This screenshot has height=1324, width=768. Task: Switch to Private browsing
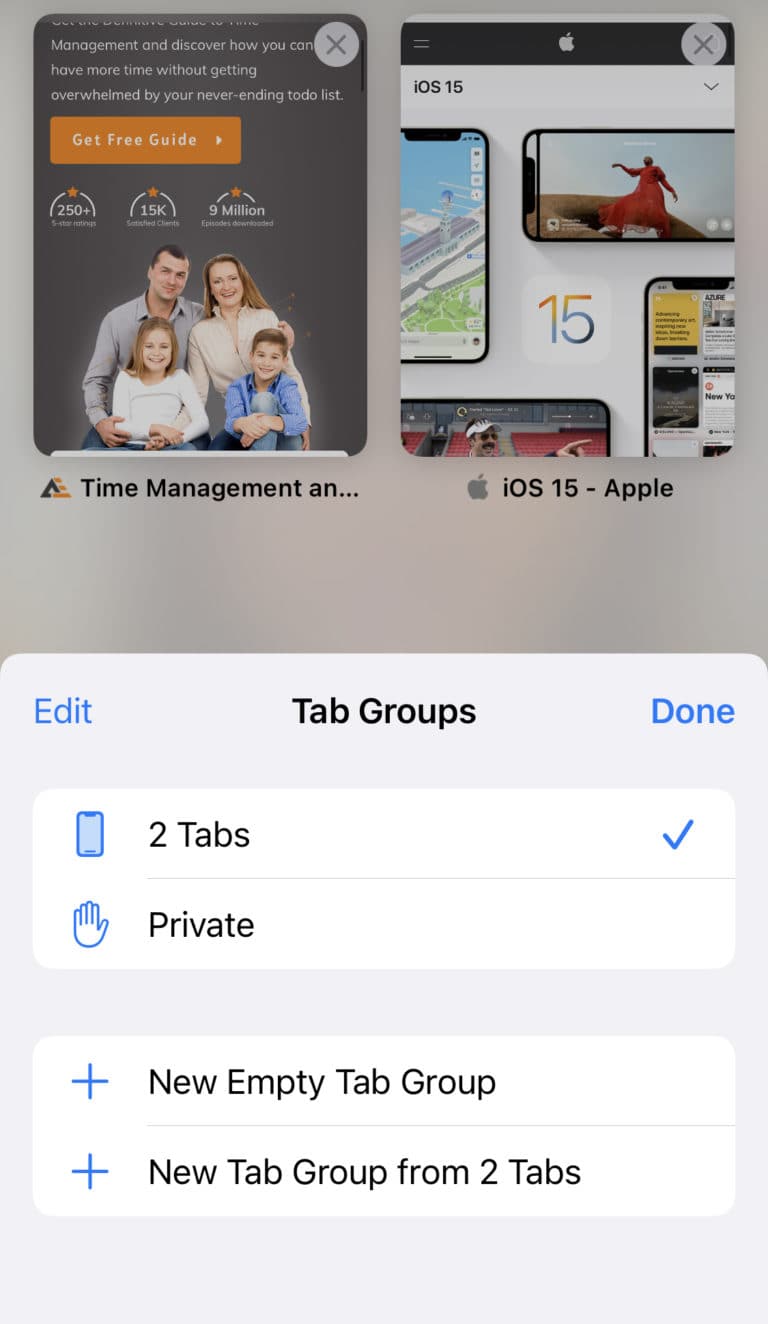click(384, 924)
